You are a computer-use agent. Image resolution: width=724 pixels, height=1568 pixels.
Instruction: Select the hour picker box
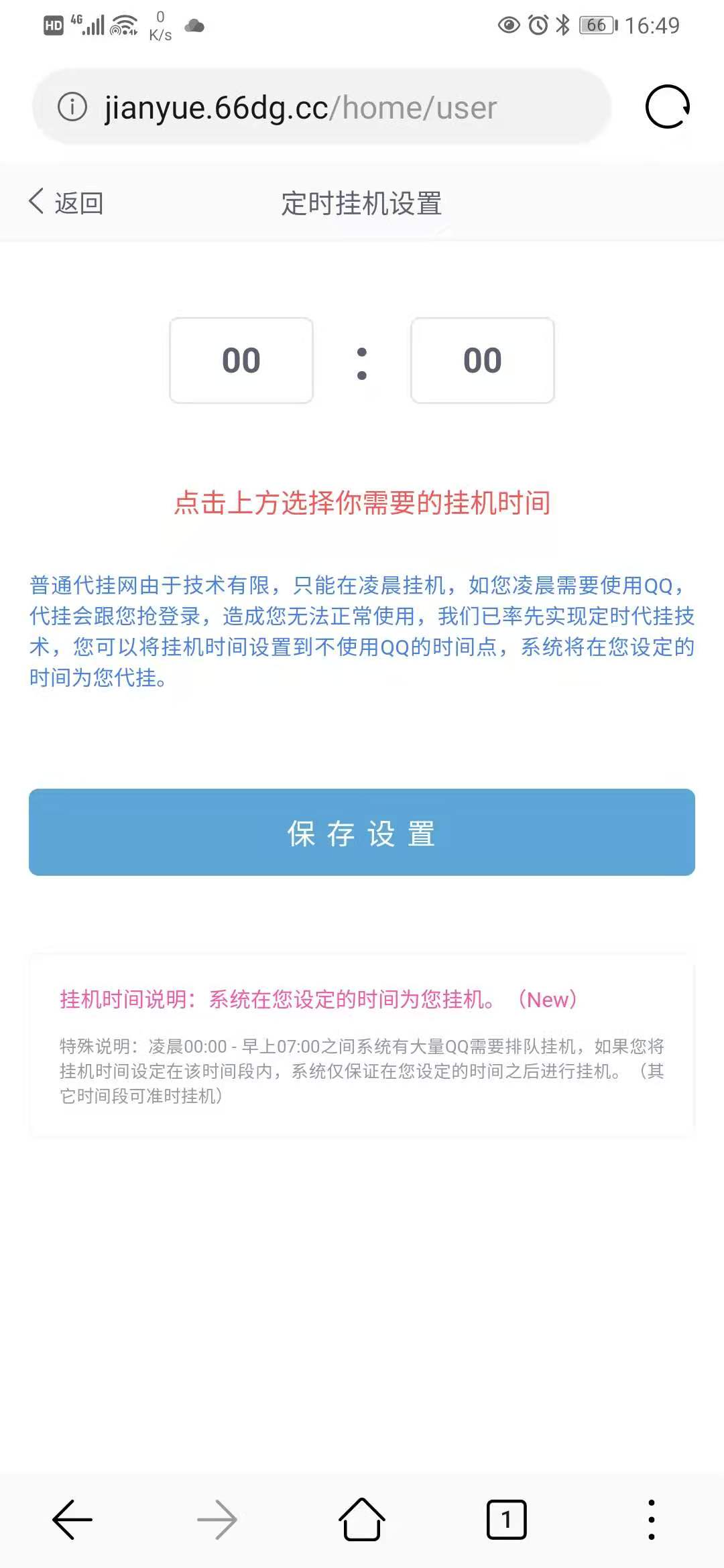(x=241, y=361)
